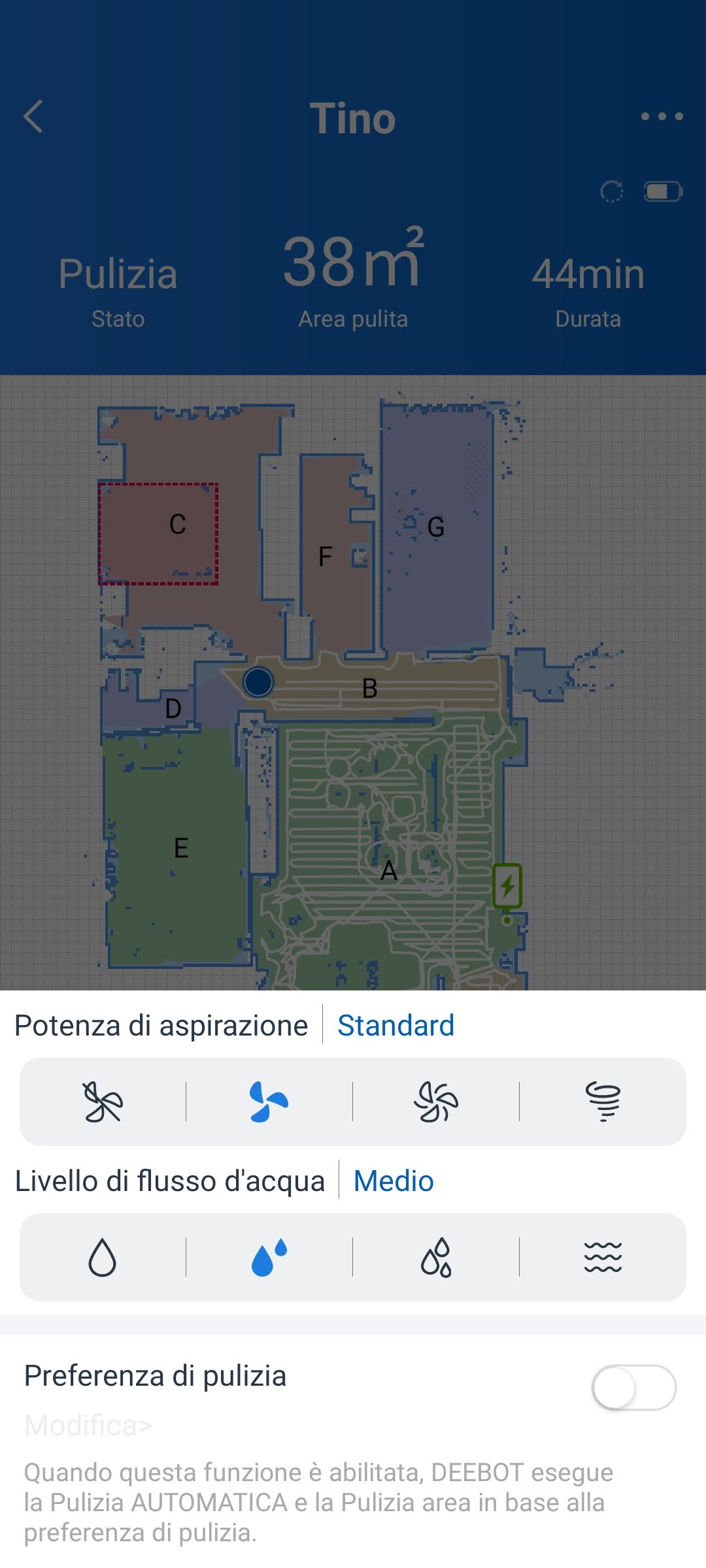The image size is (706, 1568).
Task: Select the quiet suction power level
Action: tap(103, 1102)
